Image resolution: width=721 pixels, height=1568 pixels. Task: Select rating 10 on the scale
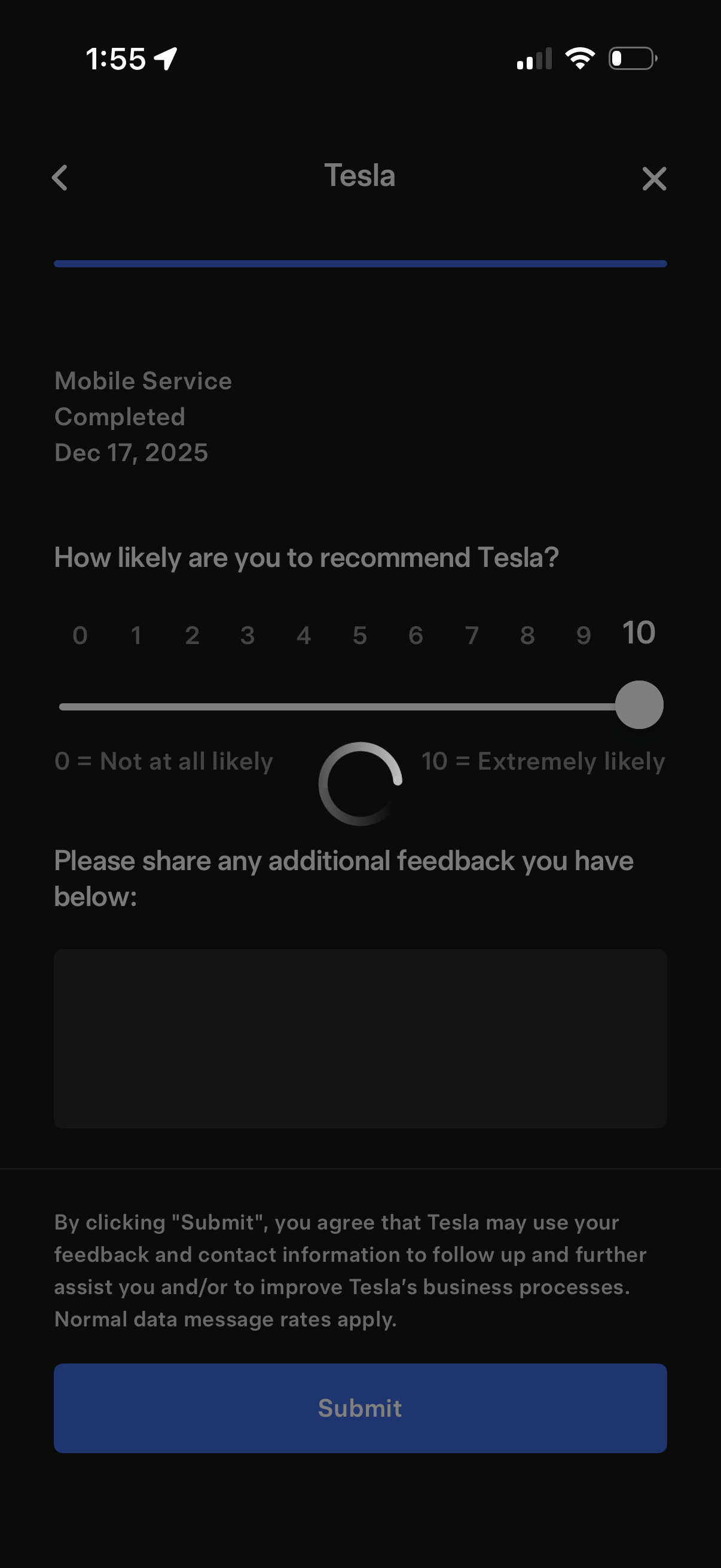(x=637, y=633)
